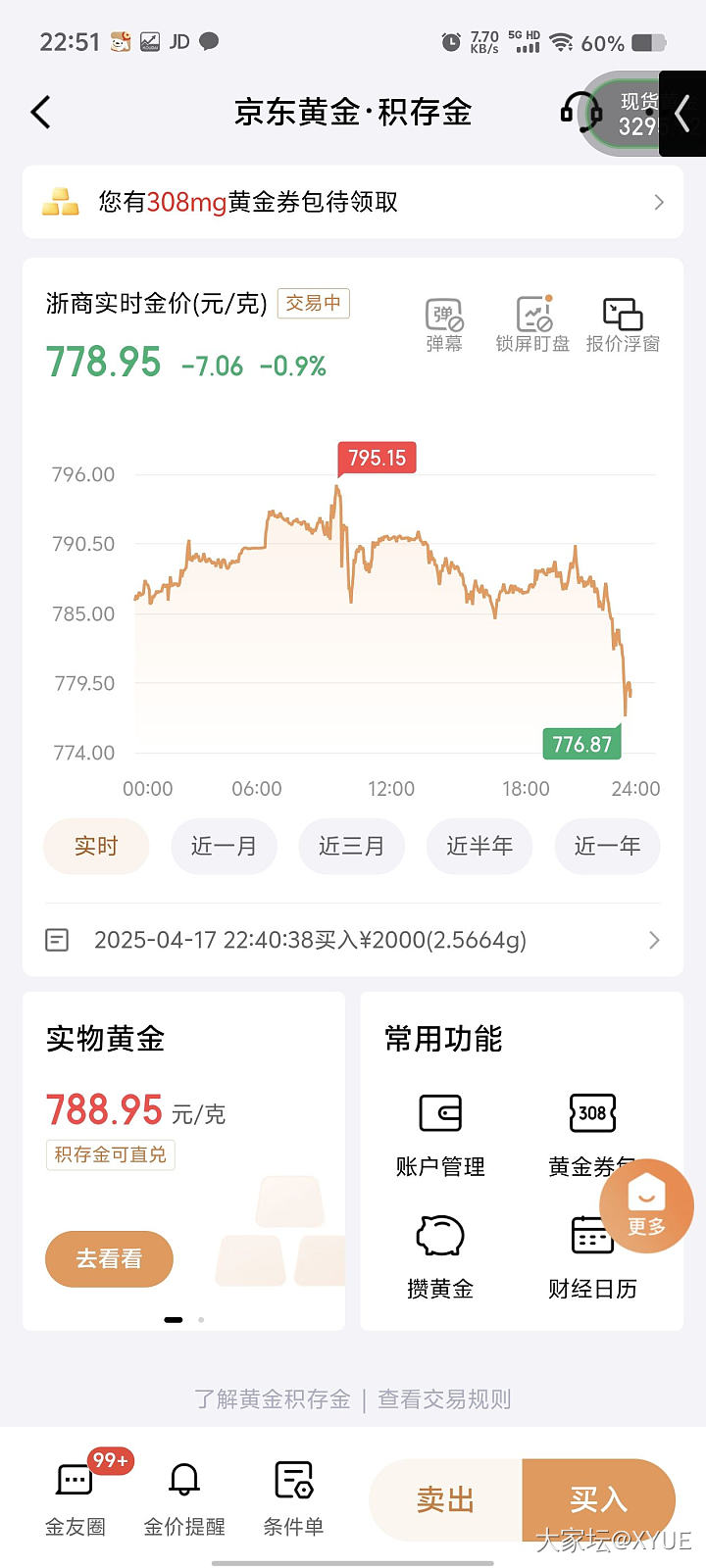Screen dimensions: 706x1568
Task: Open 金友圈 community
Action: pos(75,1497)
